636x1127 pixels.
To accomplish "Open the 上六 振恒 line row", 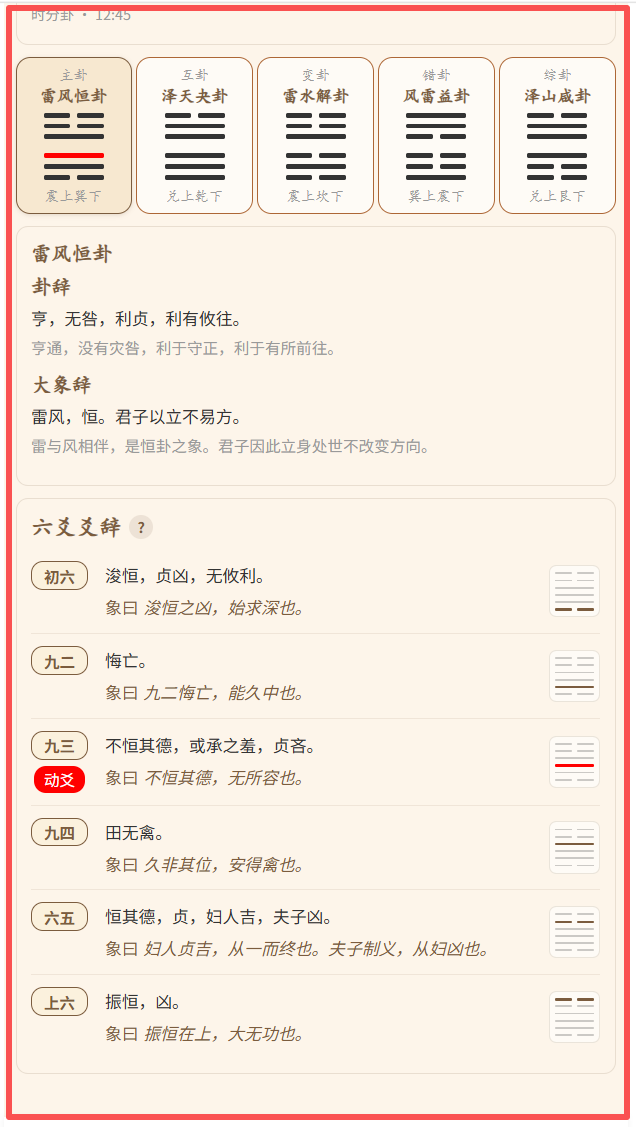I will click(315, 1017).
